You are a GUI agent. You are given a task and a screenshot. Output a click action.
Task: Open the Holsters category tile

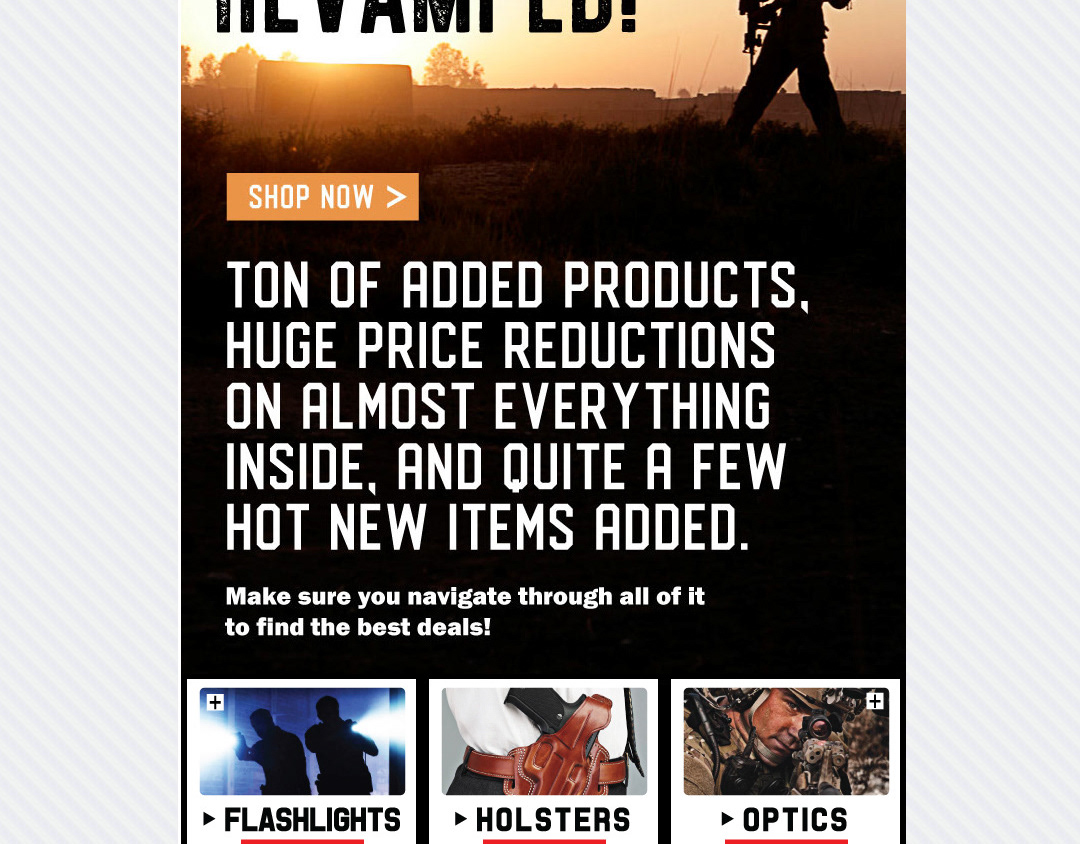(x=544, y=762)
